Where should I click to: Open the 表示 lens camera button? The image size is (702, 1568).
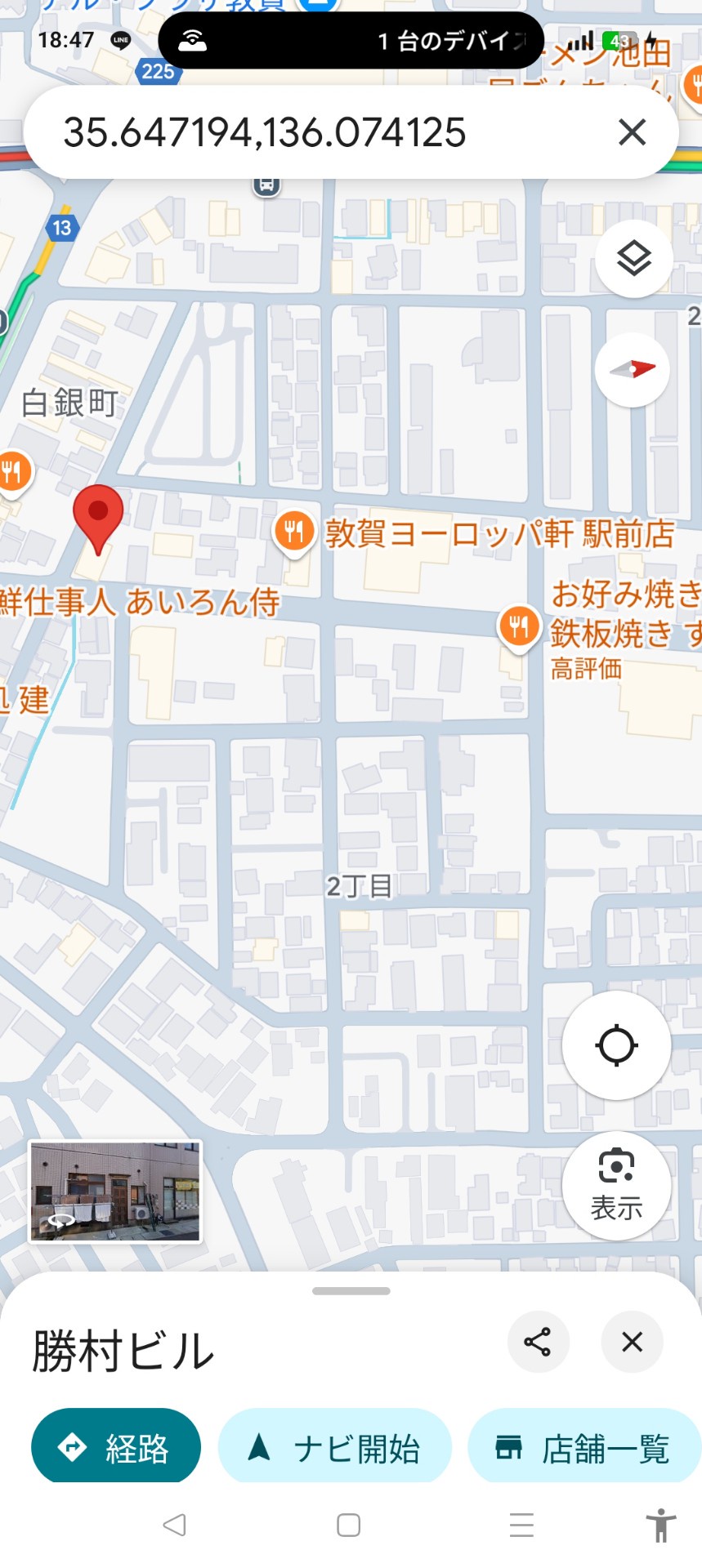616,1185
